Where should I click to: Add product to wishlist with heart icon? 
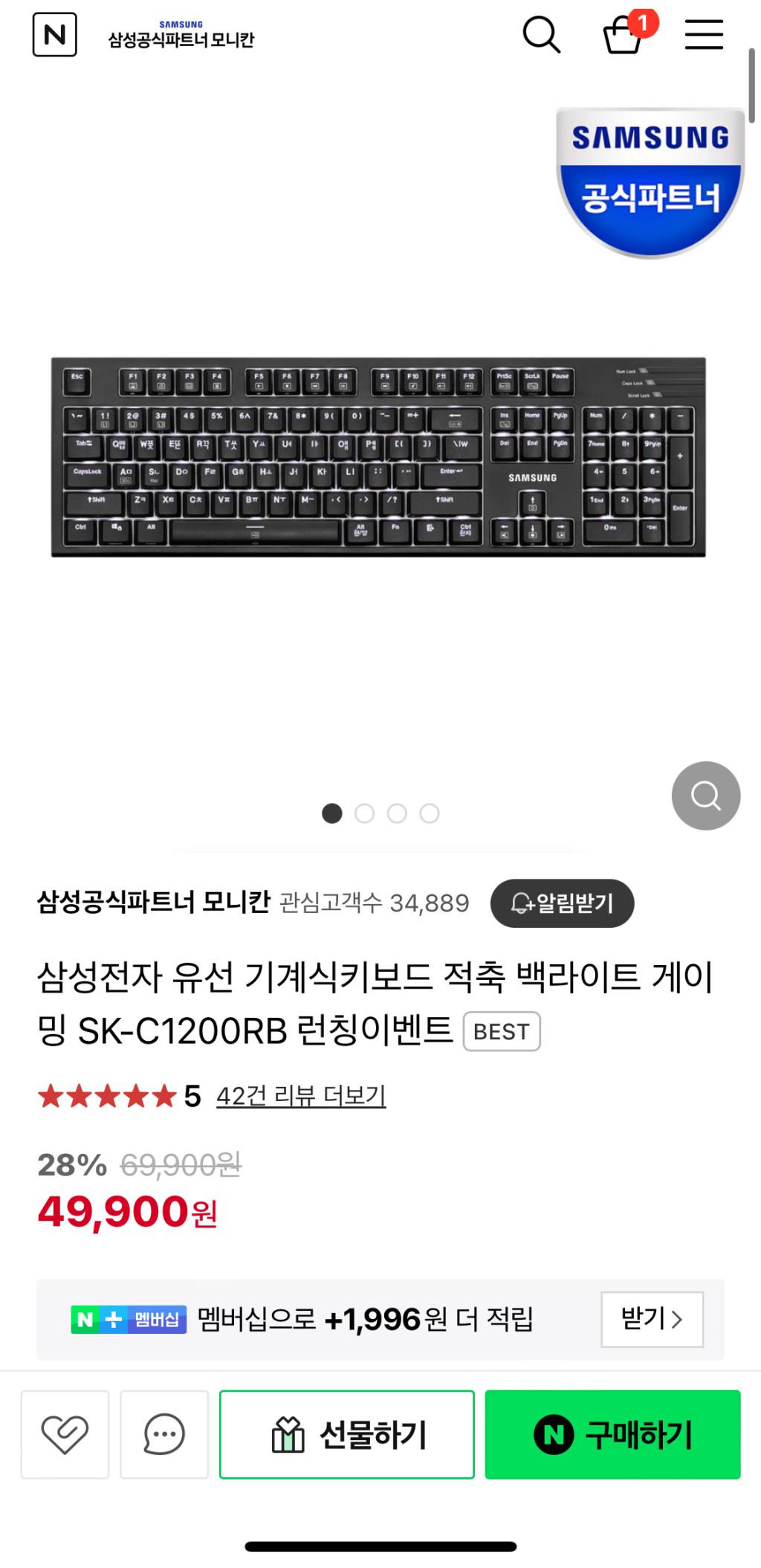tap(65, 1434)
